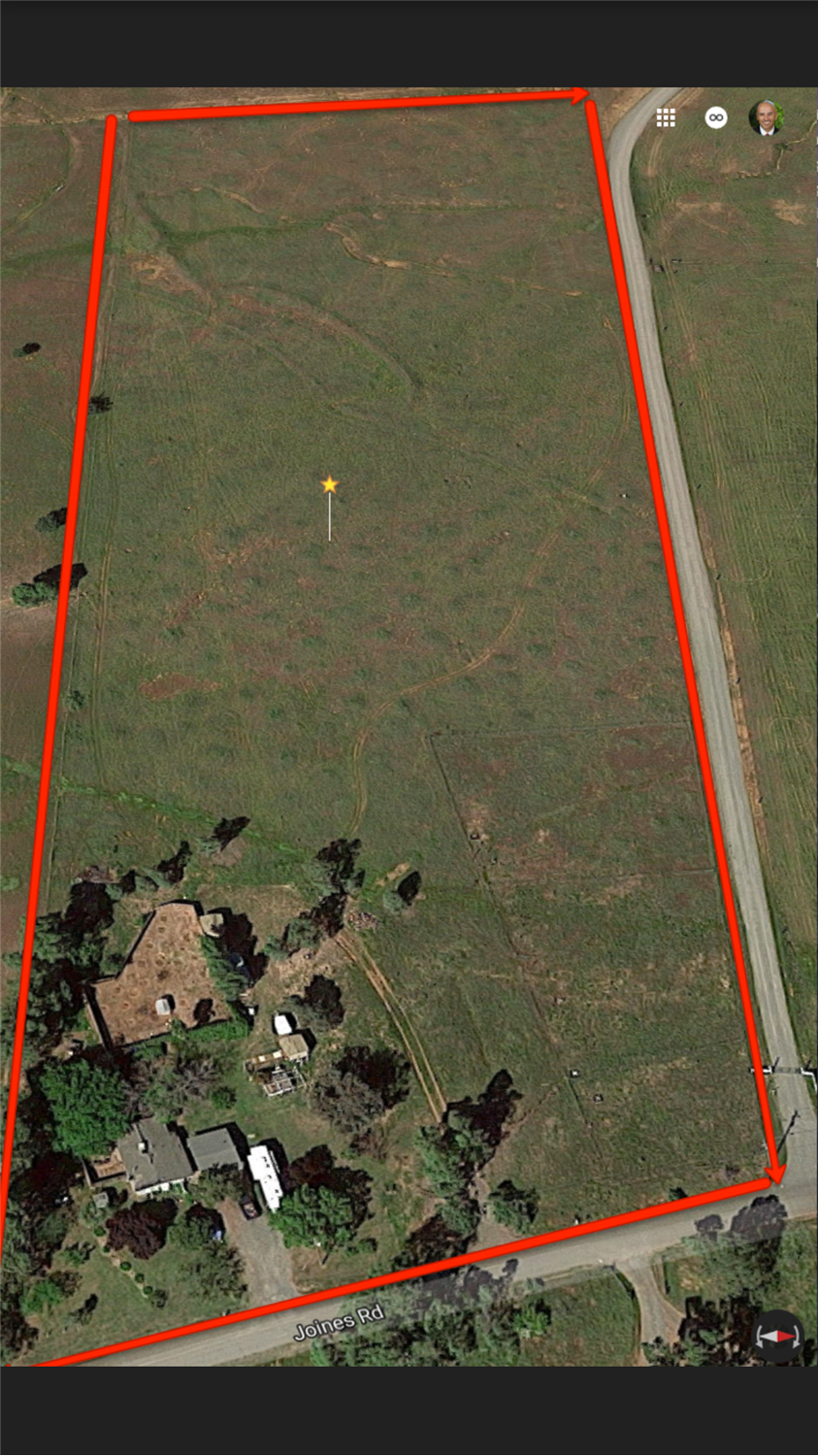Open the Google apps grid
Image resolution: width=818 pixels, height=1456 pixels.
coord(666,117)
